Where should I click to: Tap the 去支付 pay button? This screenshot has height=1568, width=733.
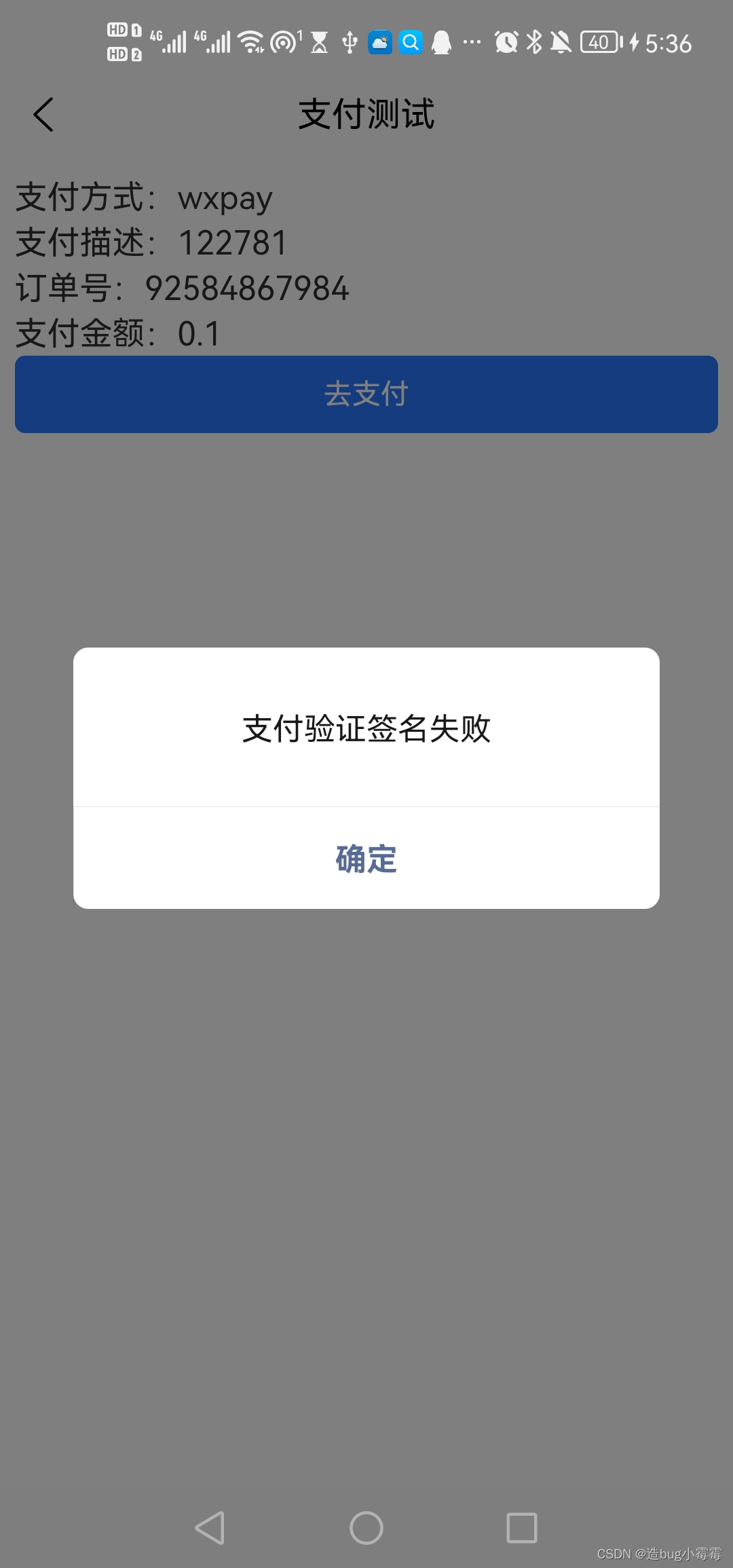[x=366, y=394]
